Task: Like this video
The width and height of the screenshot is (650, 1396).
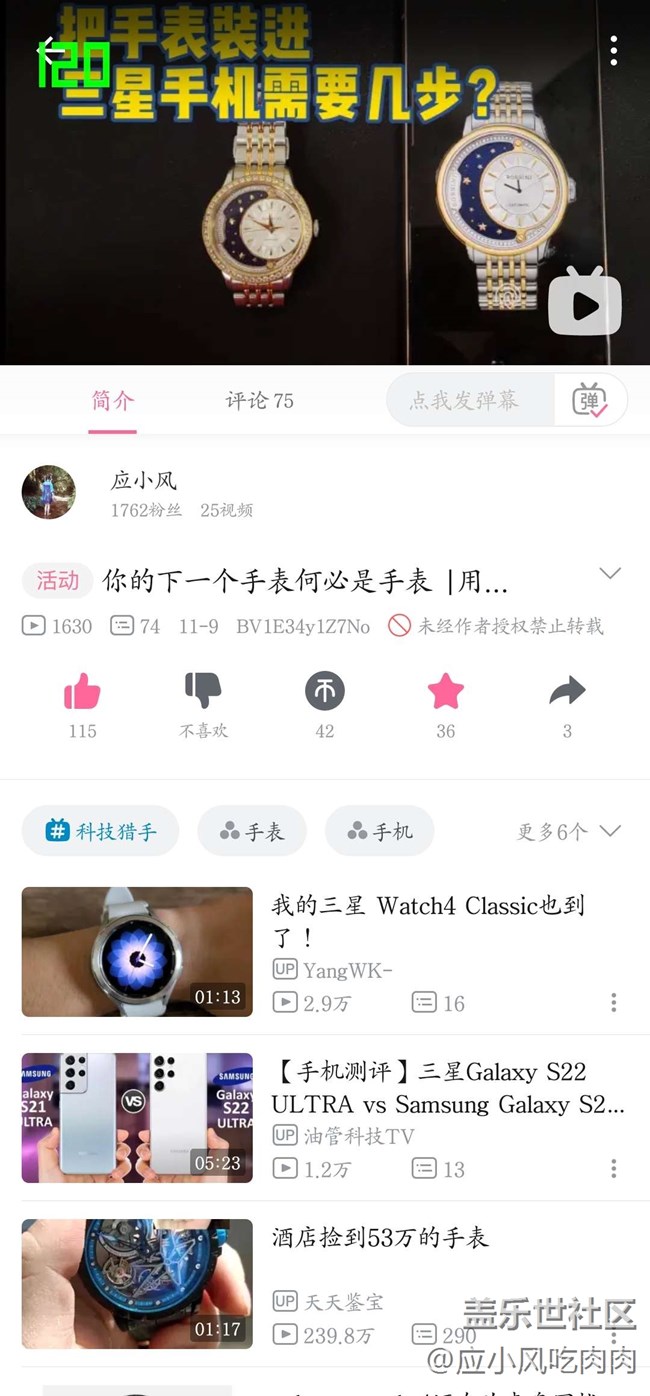Action: click(x=82, y=692)
